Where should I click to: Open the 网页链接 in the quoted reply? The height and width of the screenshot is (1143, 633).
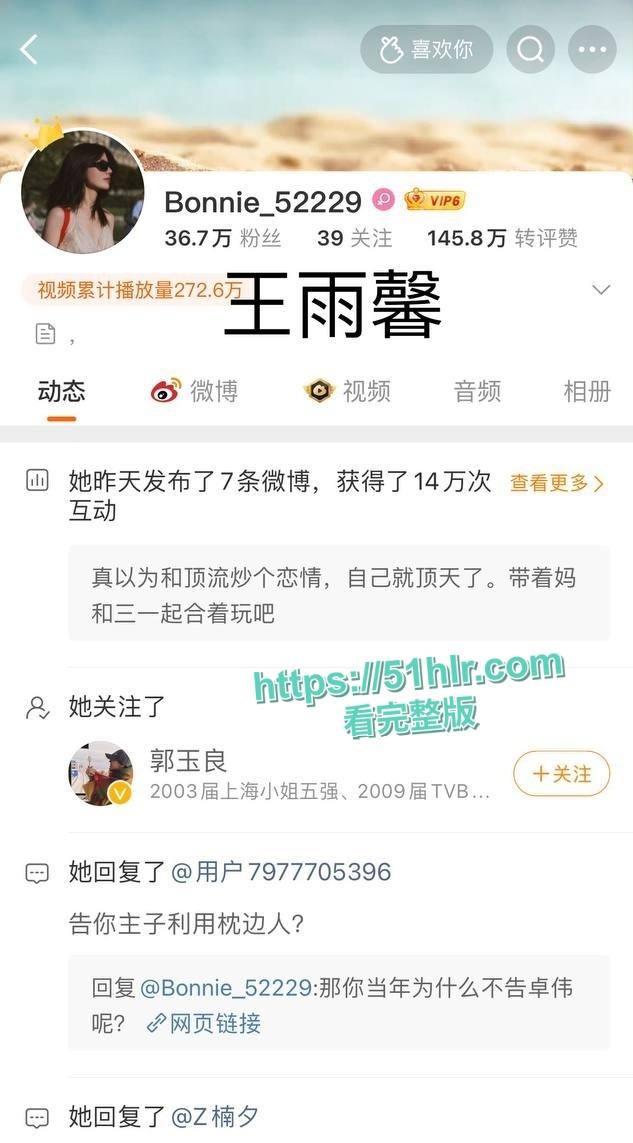204,1023
